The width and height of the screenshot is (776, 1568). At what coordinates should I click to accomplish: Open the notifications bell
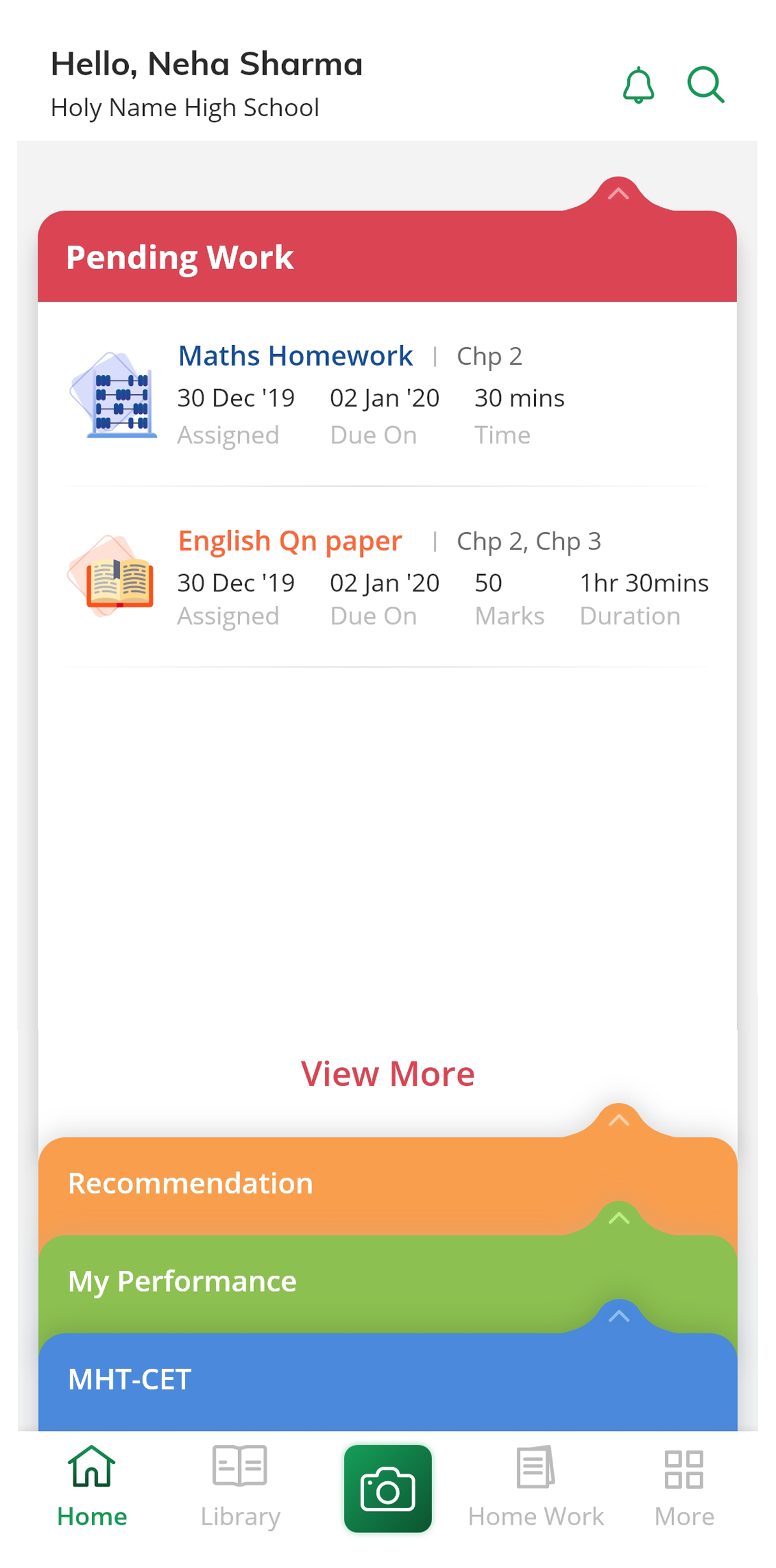pos(638,85)
